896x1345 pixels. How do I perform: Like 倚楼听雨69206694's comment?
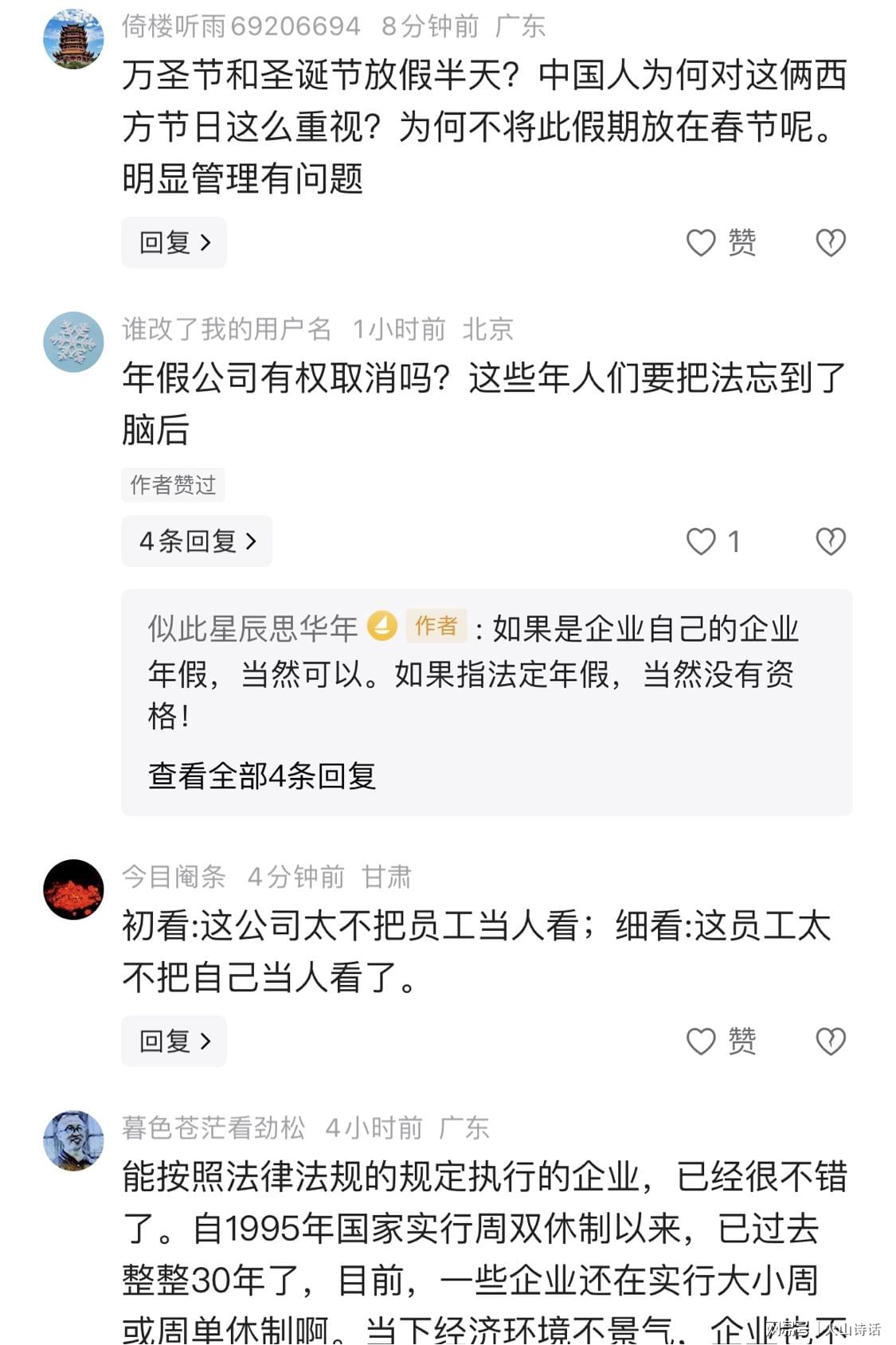click(702, 242)
